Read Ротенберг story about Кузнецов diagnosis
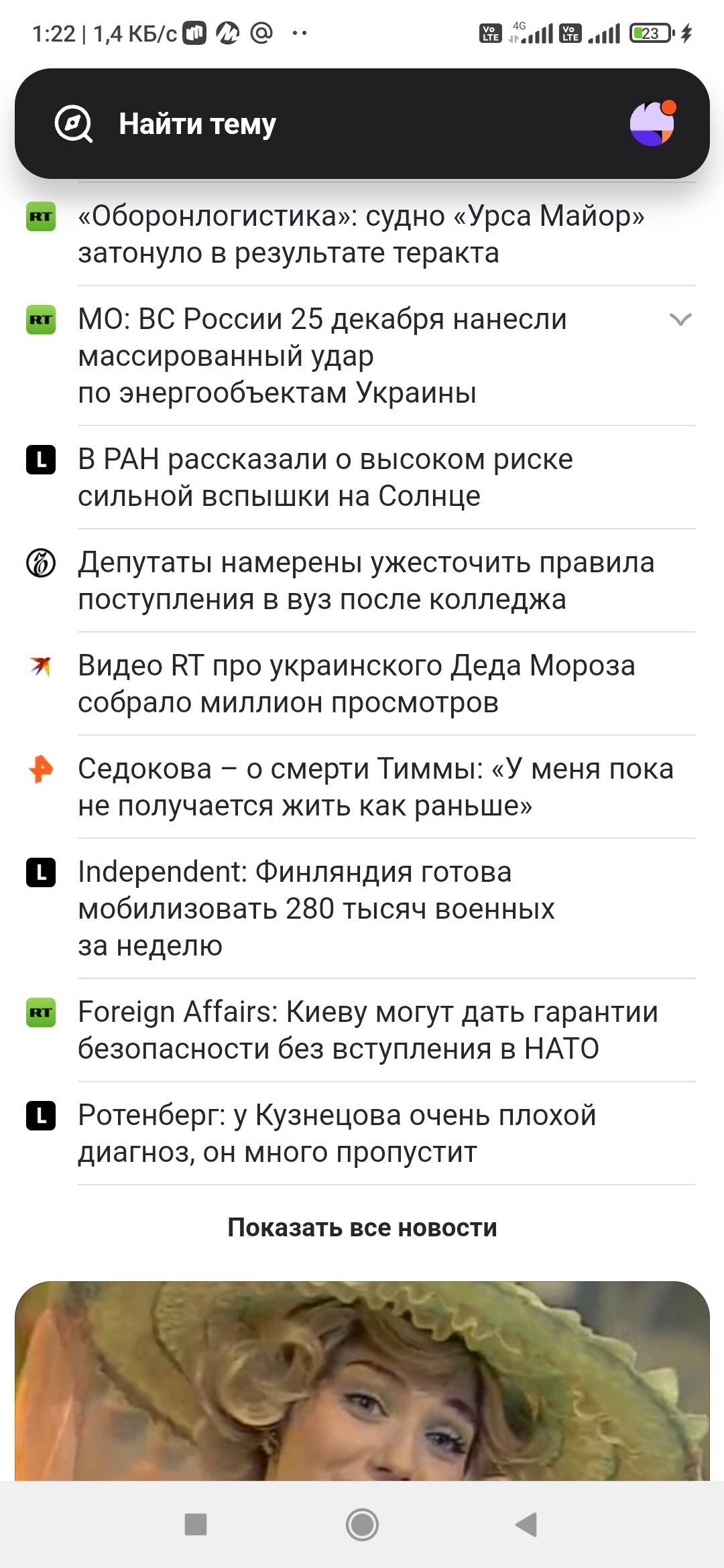724x1568 pixels. [x=337, y=1134]
